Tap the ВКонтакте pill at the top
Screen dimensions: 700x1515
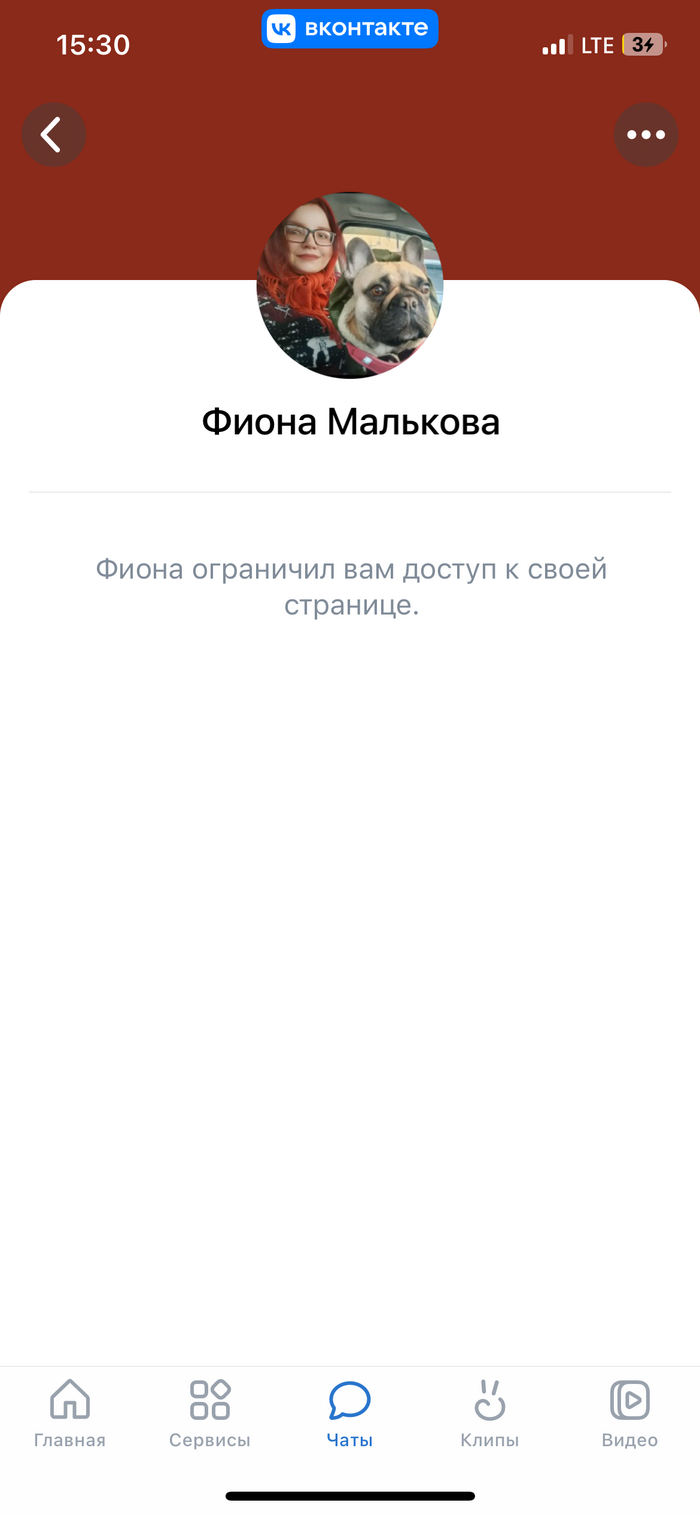point(349,29)
